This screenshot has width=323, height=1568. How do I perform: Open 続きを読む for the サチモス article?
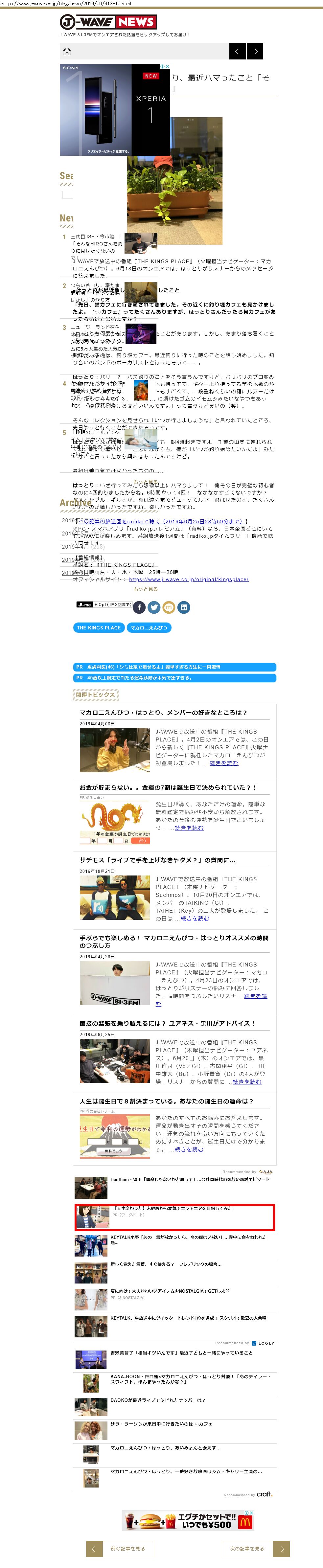coord(195,919)
